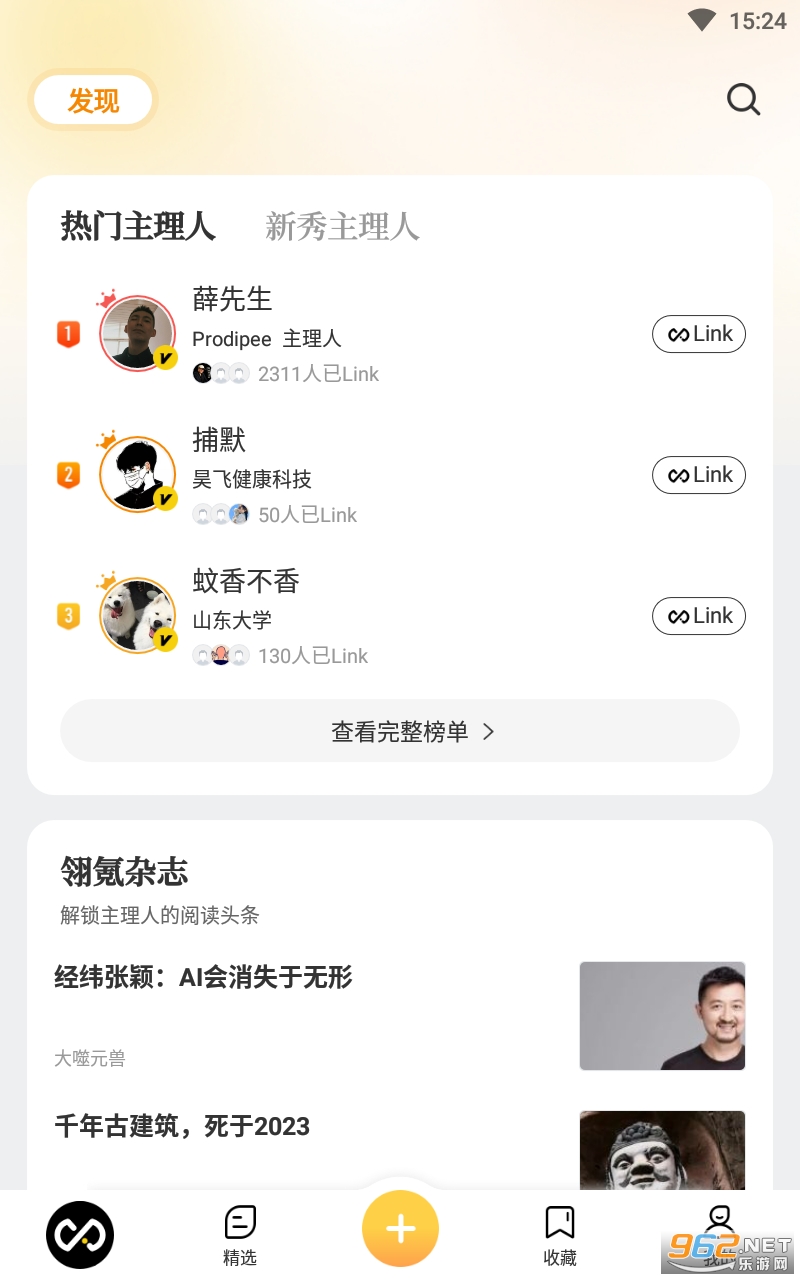Switch to the 精选 tab

coord(240,1235)
